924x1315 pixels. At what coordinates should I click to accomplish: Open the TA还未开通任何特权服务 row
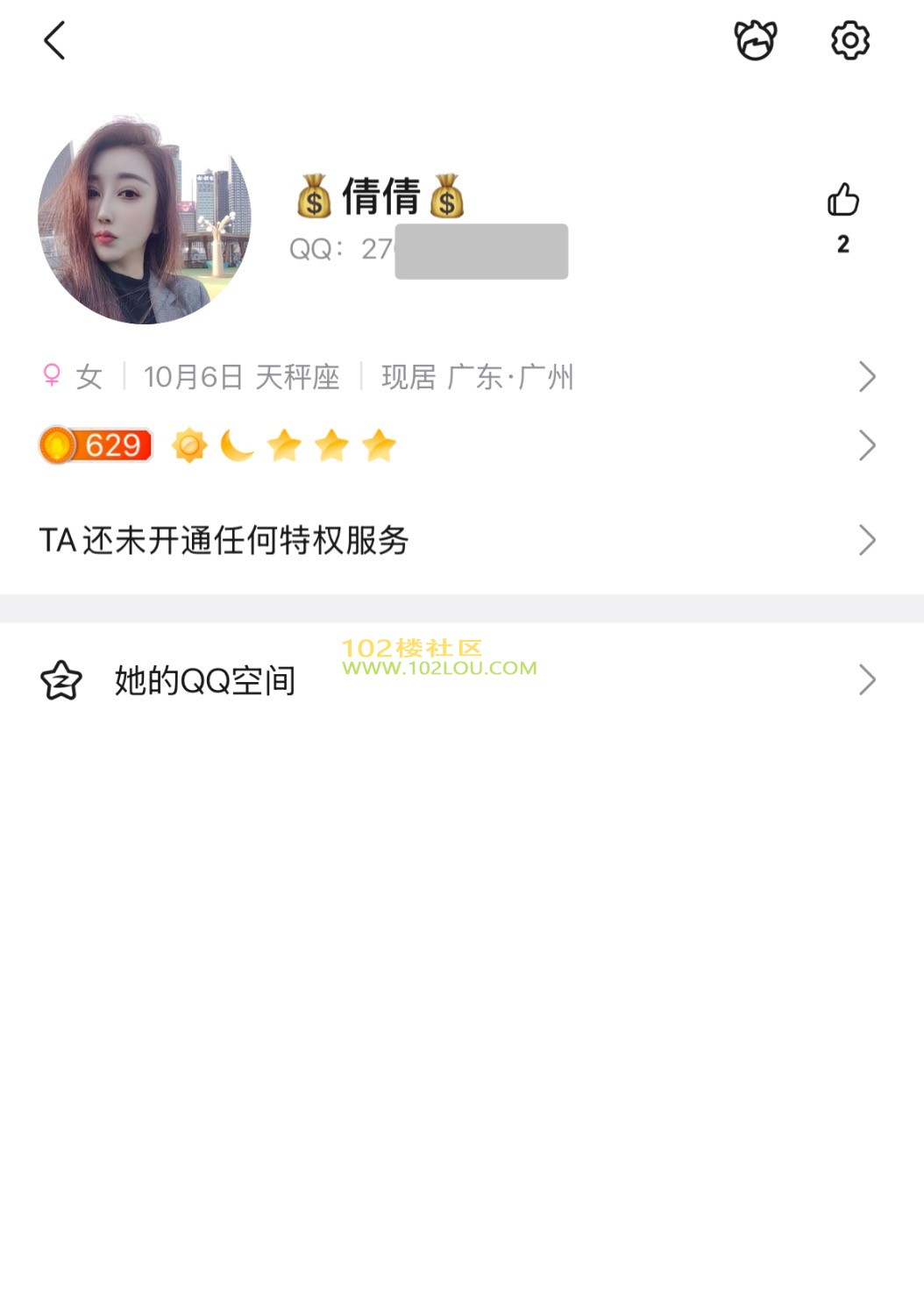pyautogui.click(x=456, y=540)
